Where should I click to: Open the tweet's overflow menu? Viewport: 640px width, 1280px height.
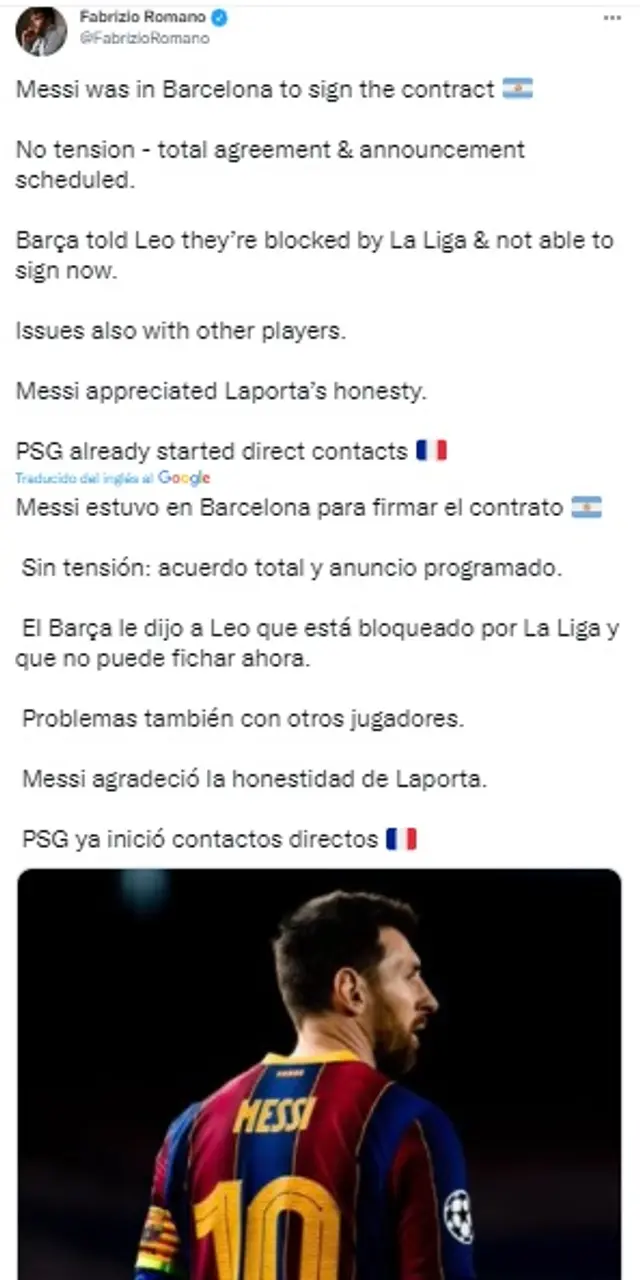pyautogui.click(x=611, y=19)
